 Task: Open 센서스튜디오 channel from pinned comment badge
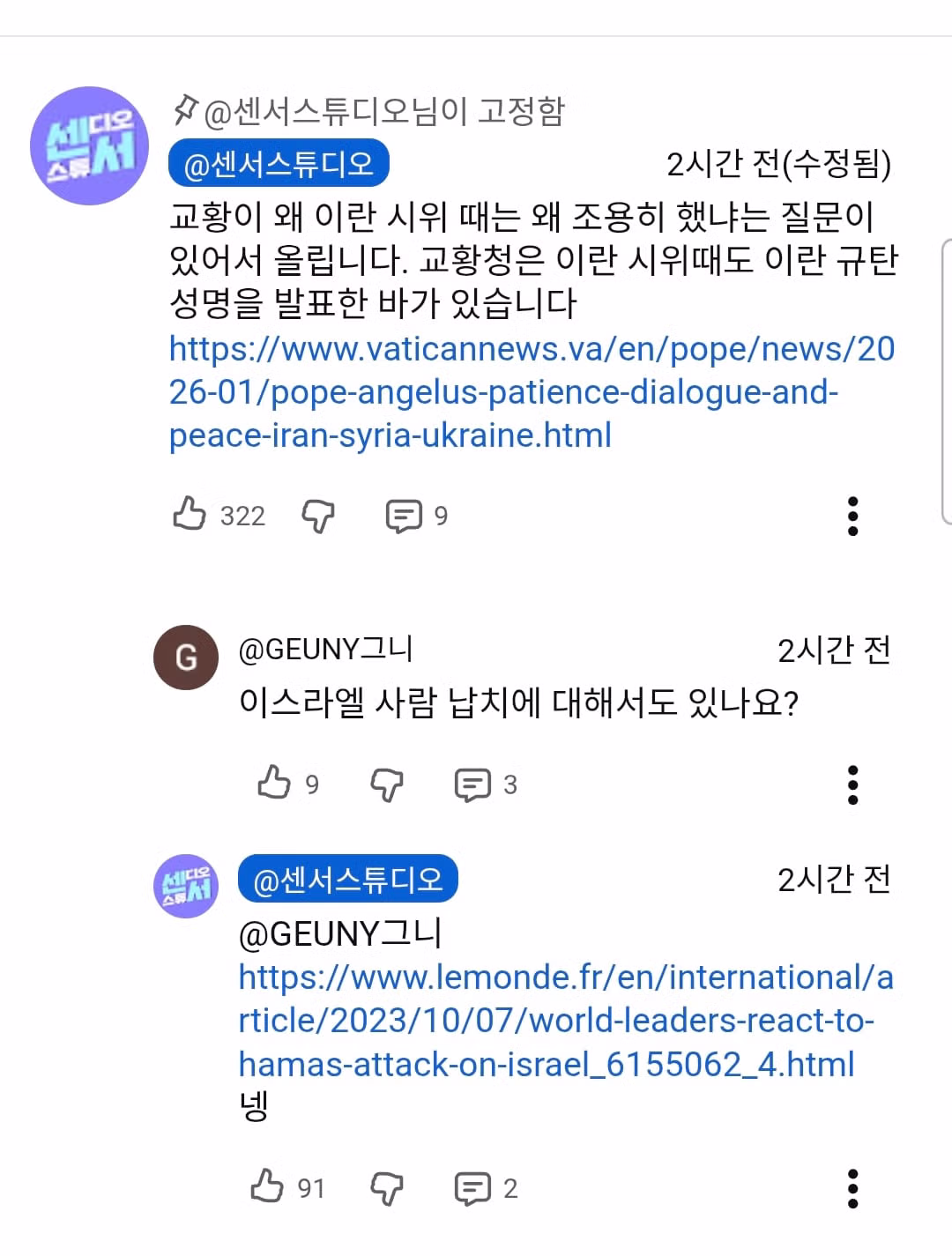pyautogui.click(x=279, y=163)
